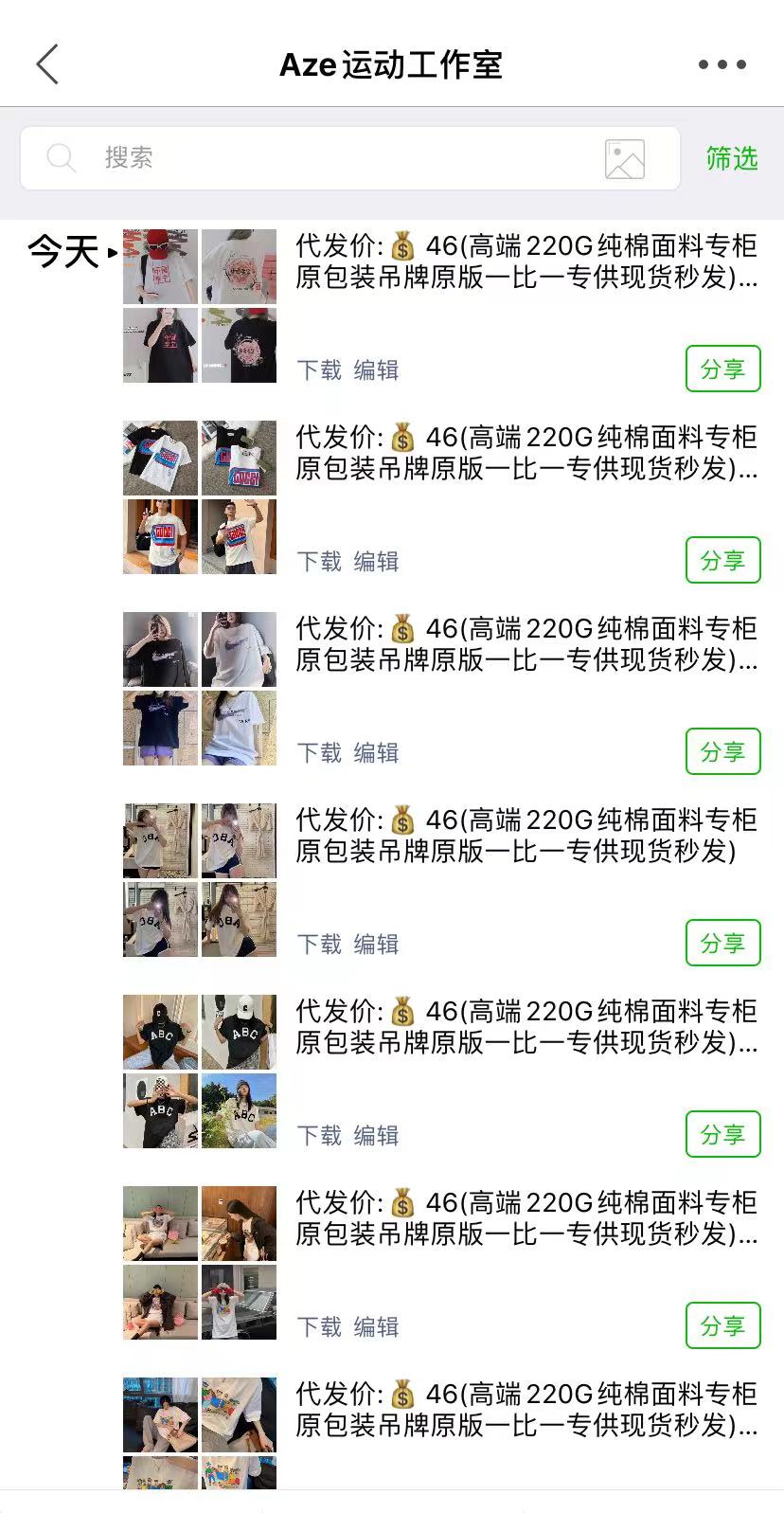Edit the red-cap T-shirt listing
Viewport: 784px width, 1513px height.
pyautogui.click(x=376, y=369)
